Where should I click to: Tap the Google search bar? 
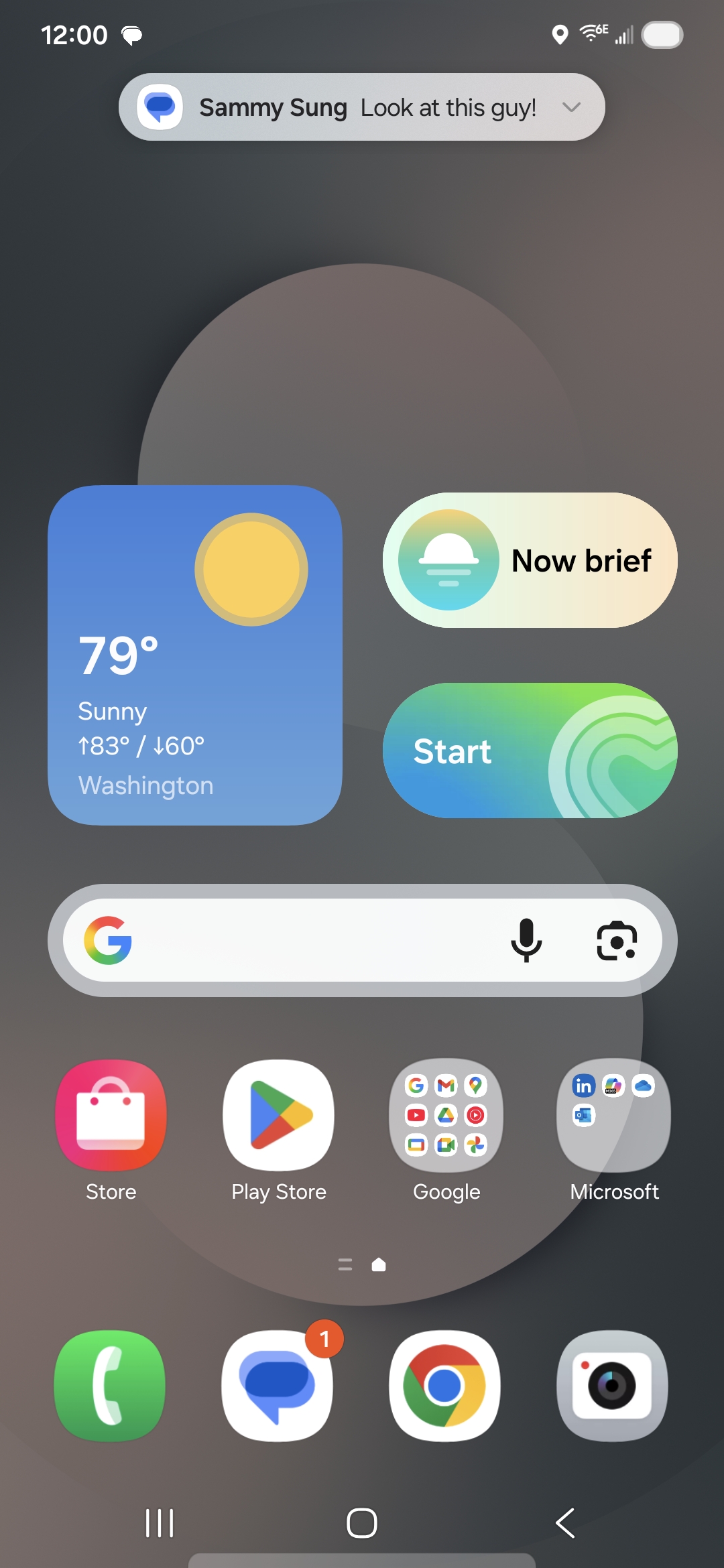point(308,940)
